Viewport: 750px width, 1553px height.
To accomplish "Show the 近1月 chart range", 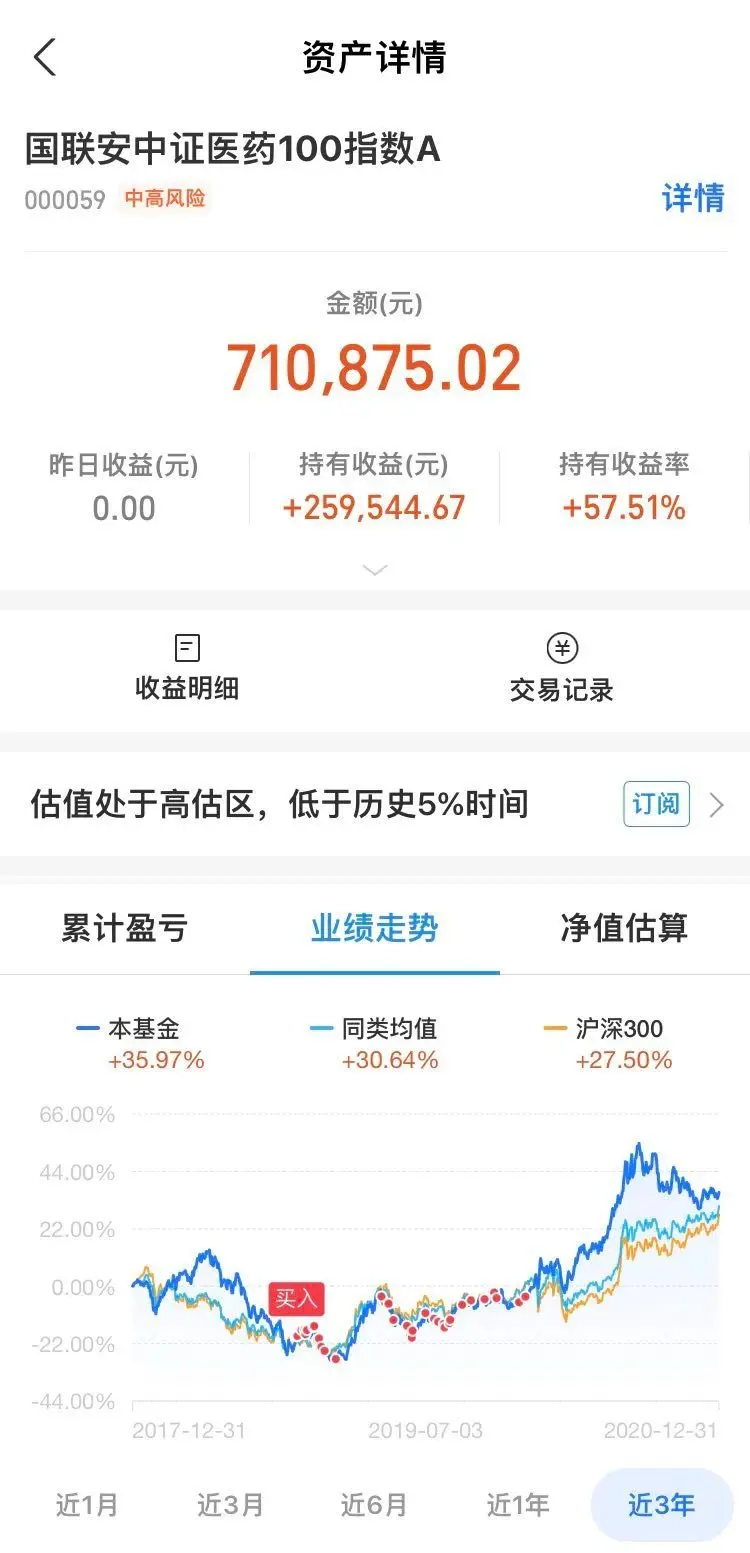I will 87,1504.
